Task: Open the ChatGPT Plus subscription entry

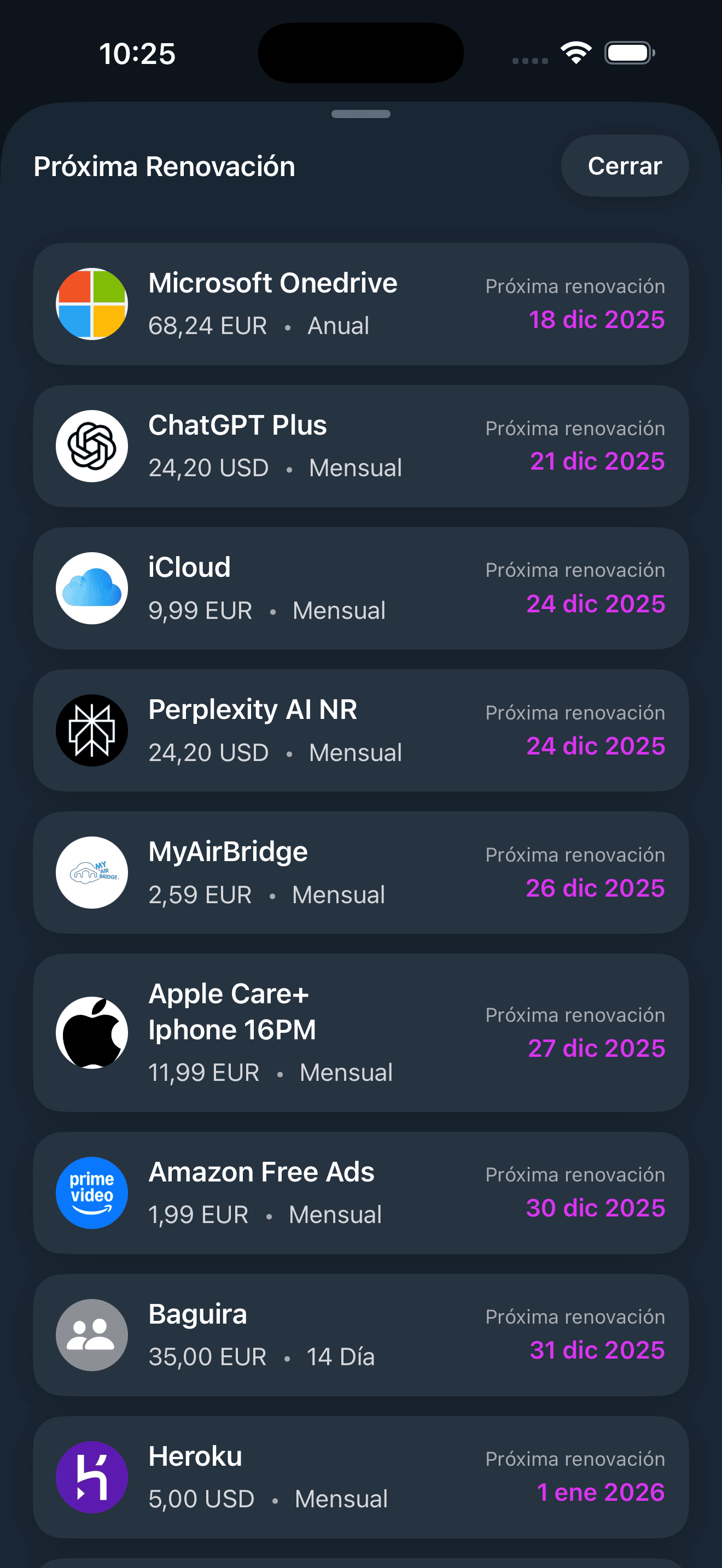Action: point(361,446)
